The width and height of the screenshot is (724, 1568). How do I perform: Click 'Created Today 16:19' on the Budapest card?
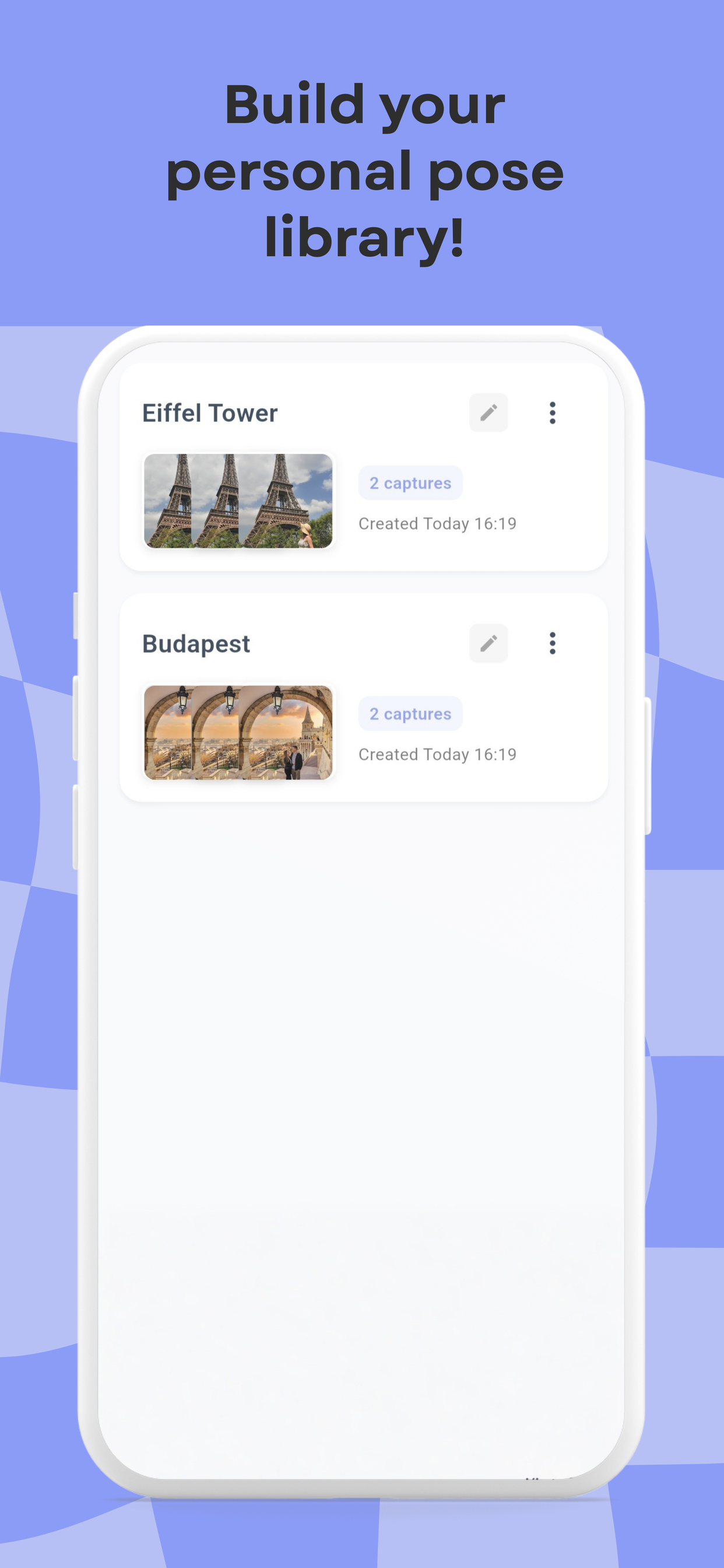coord(437,754)
